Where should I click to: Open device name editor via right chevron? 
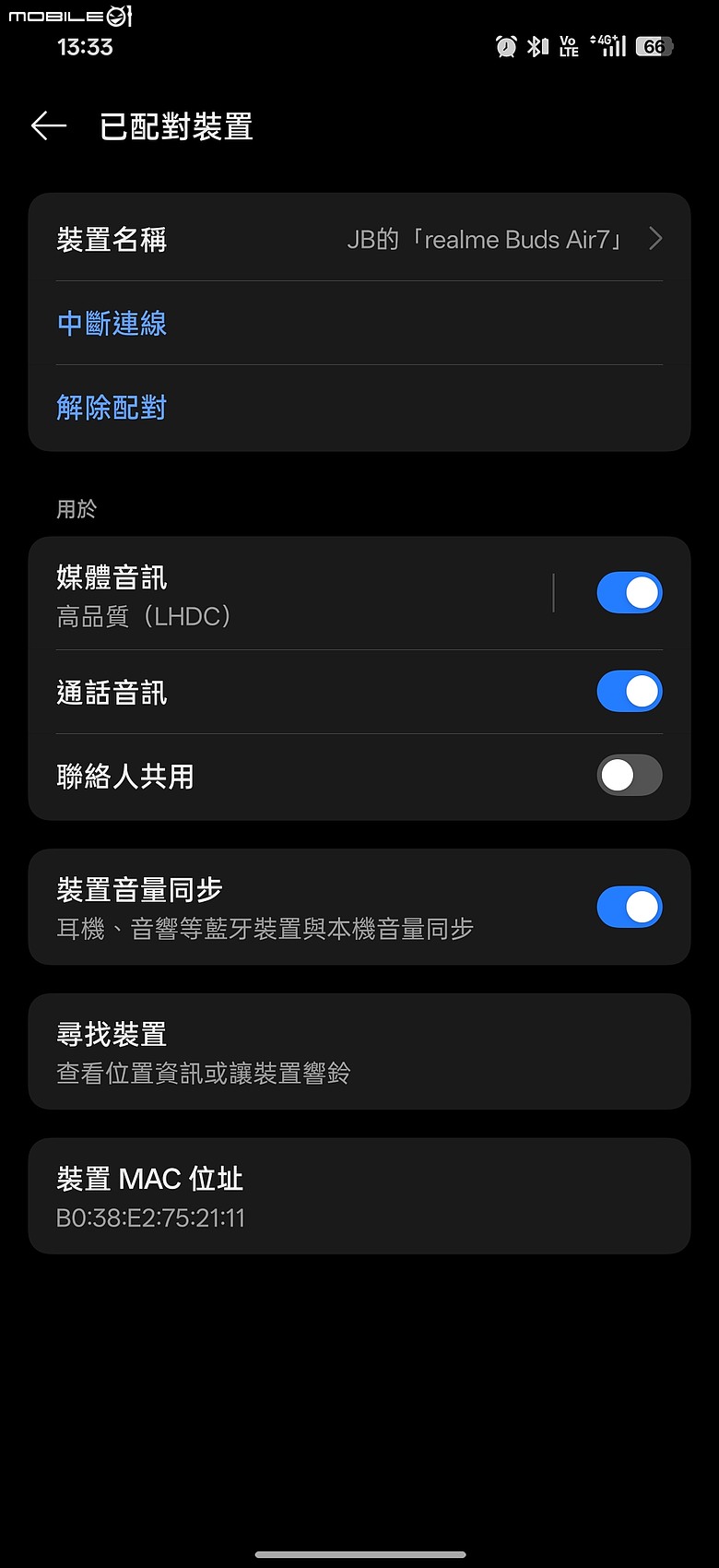(x=655, y=239)
